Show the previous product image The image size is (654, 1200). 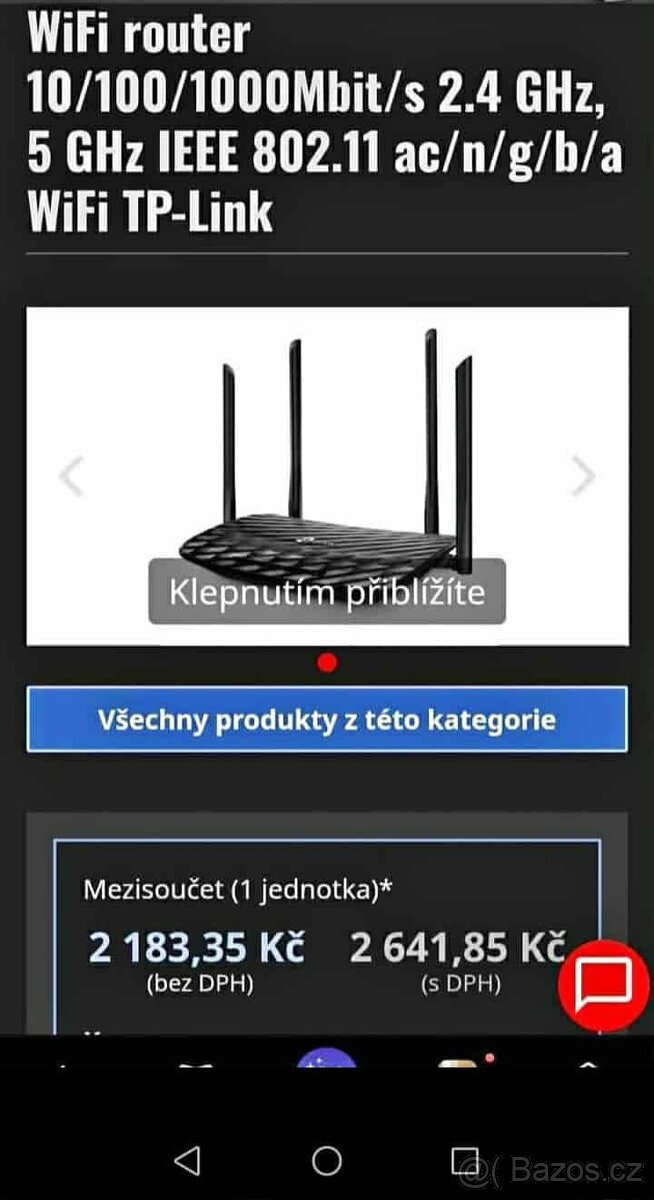point(71,477)
